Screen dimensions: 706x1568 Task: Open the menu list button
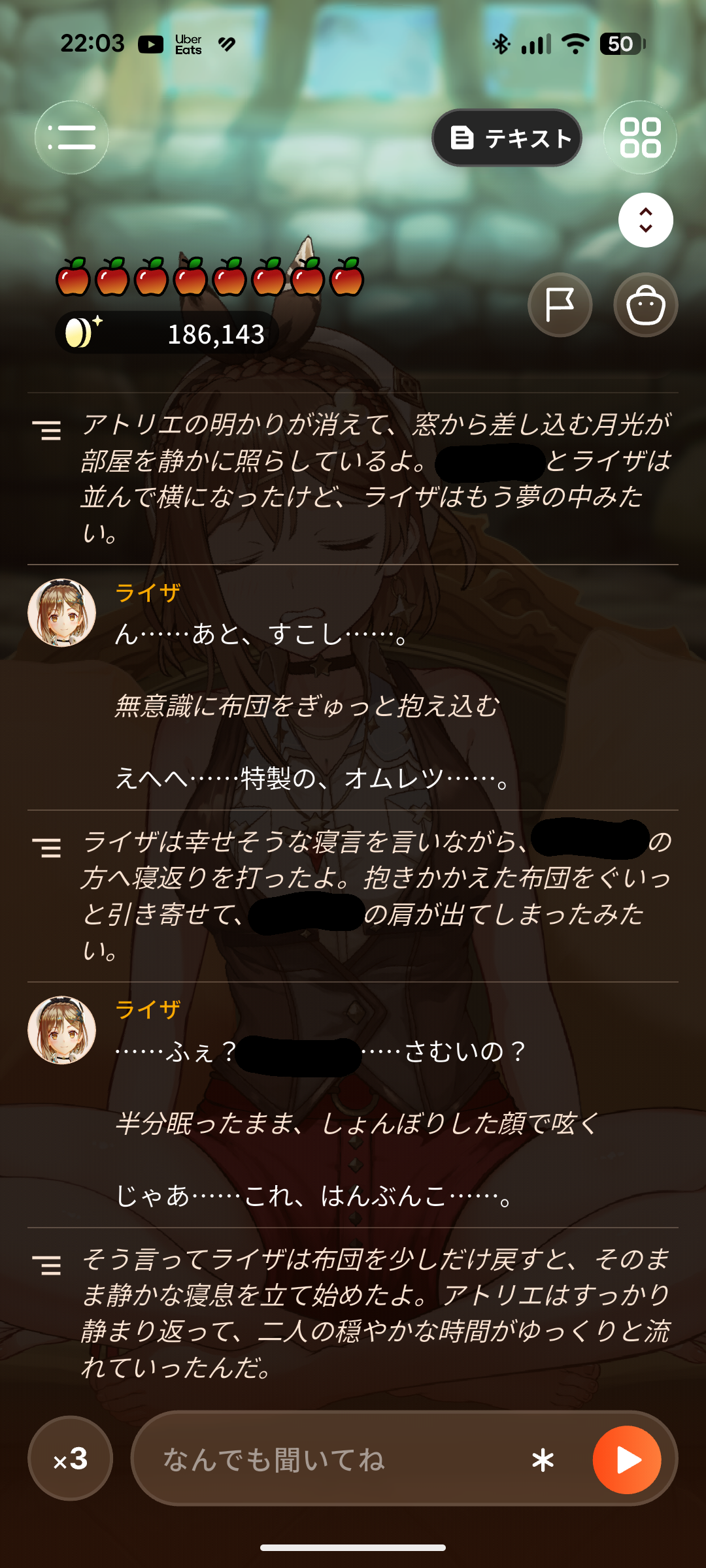72,138
